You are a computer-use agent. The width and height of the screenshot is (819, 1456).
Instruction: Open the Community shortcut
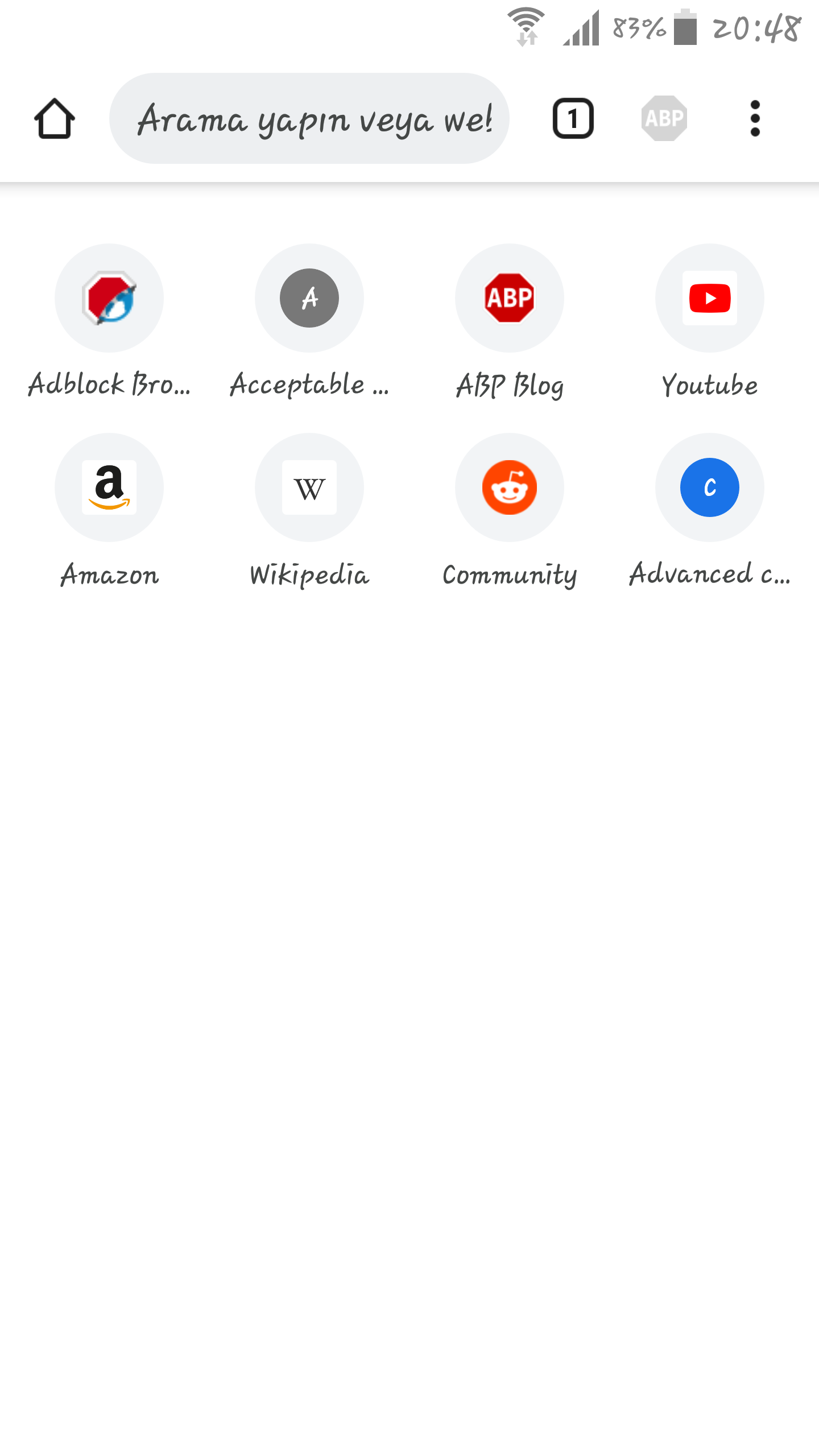[x=510, y=487]
